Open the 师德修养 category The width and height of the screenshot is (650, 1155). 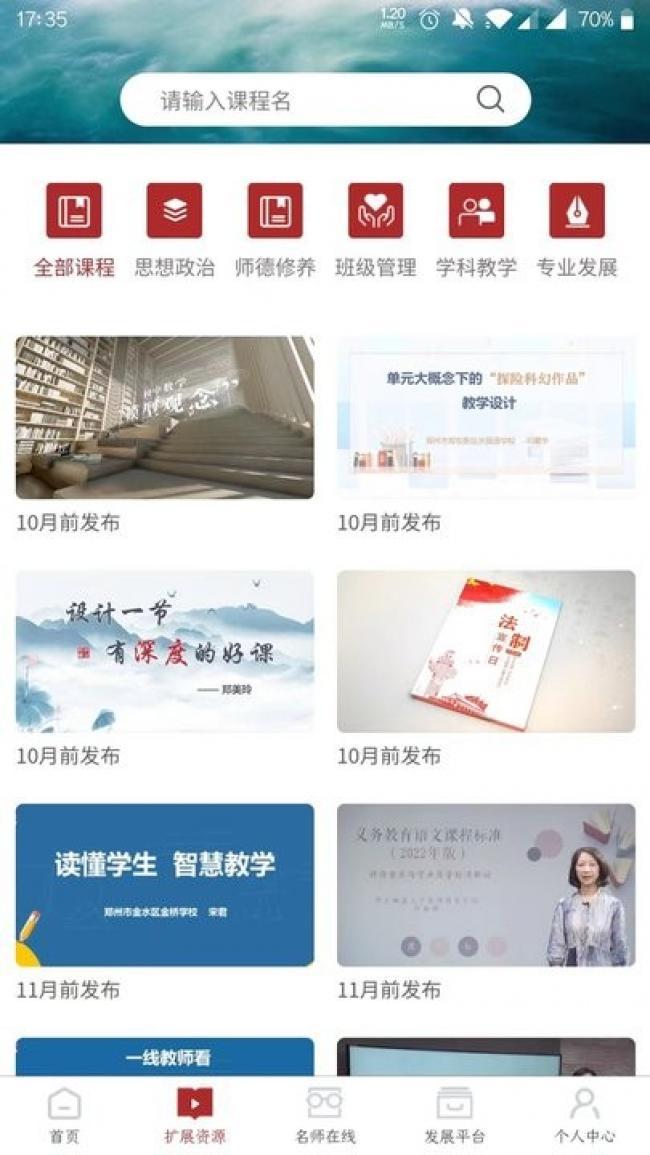tap(275, 230)
